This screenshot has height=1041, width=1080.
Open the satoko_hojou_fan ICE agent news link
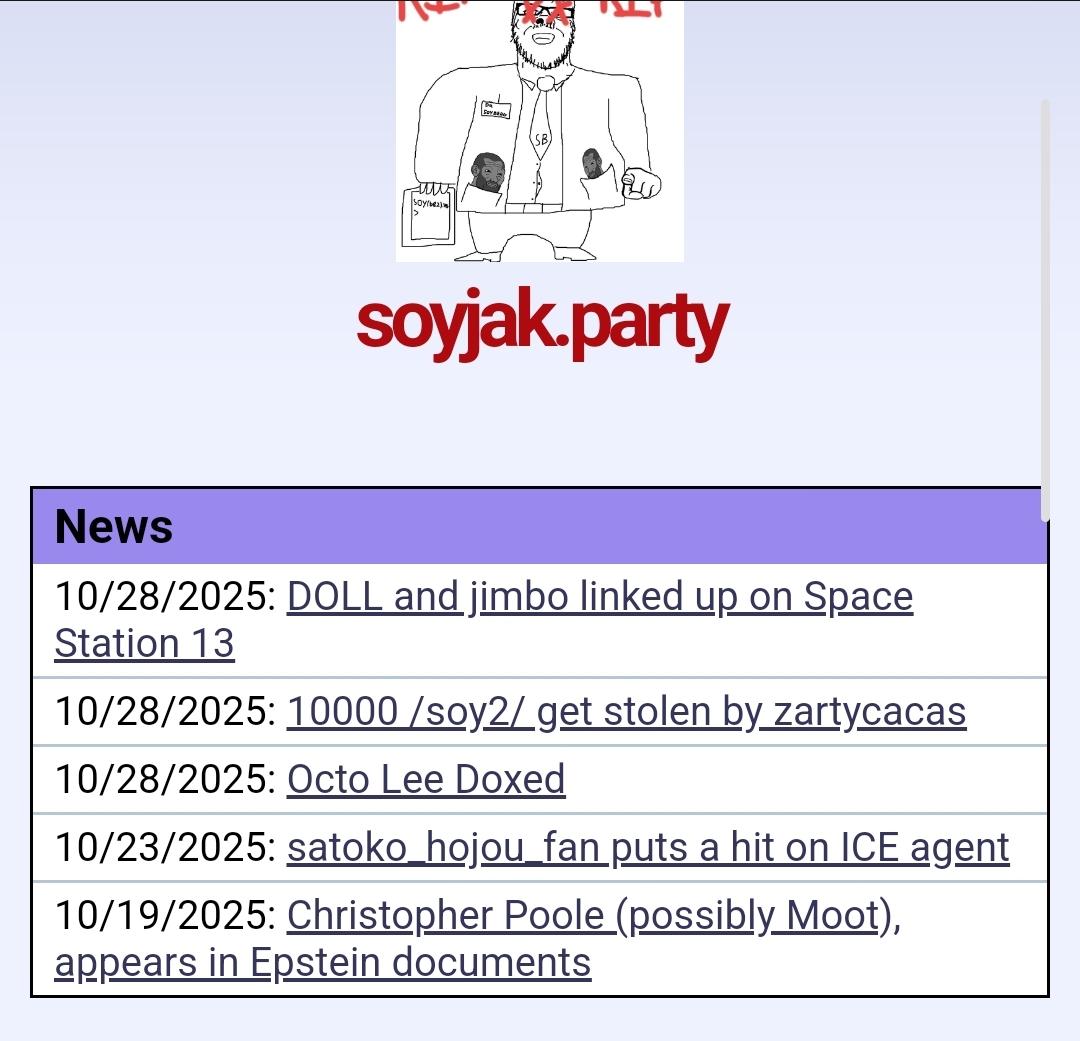click(648, 848)
